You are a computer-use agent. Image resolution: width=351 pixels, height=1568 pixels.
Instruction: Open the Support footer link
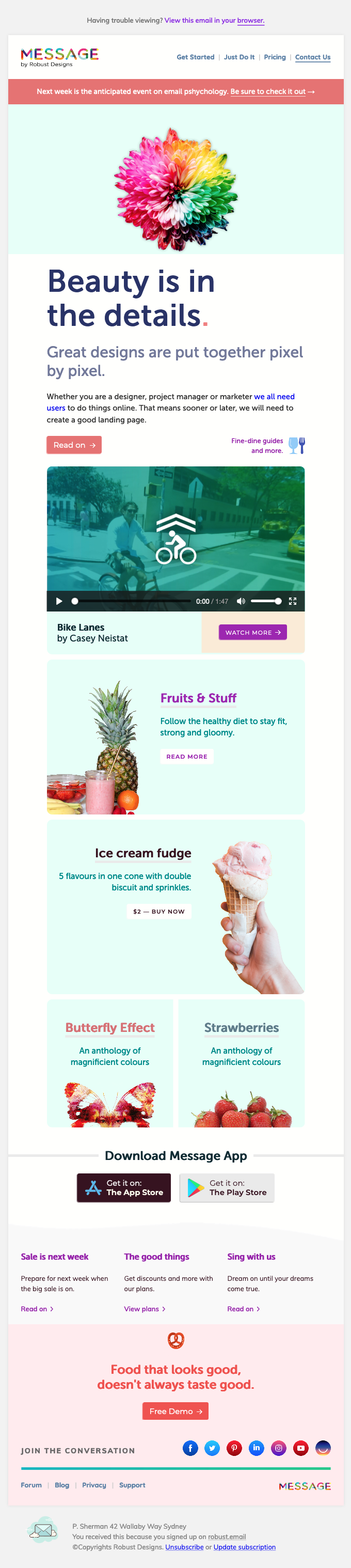pos(132,1485)
